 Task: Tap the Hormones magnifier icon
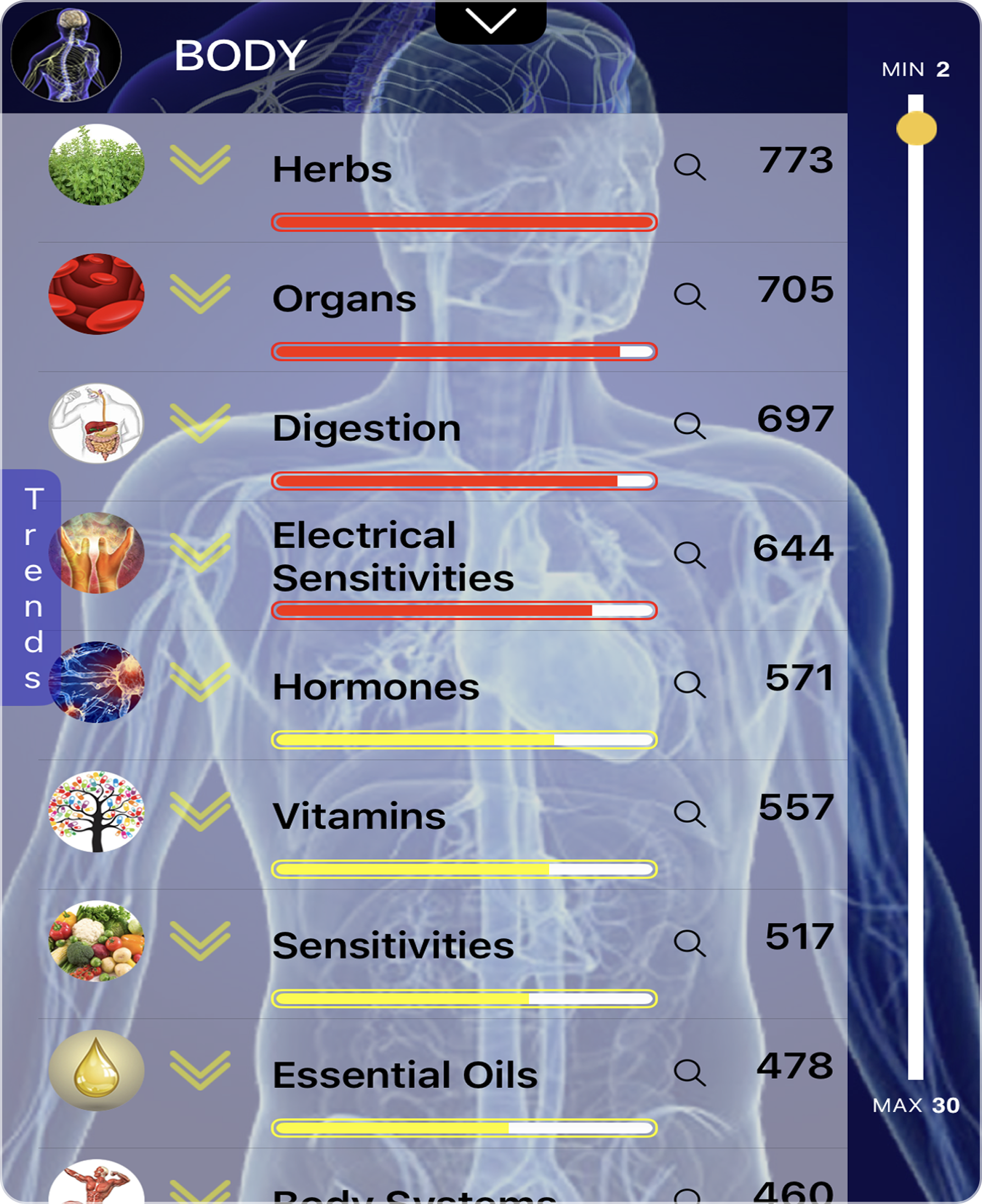click(x=690, y=684)
